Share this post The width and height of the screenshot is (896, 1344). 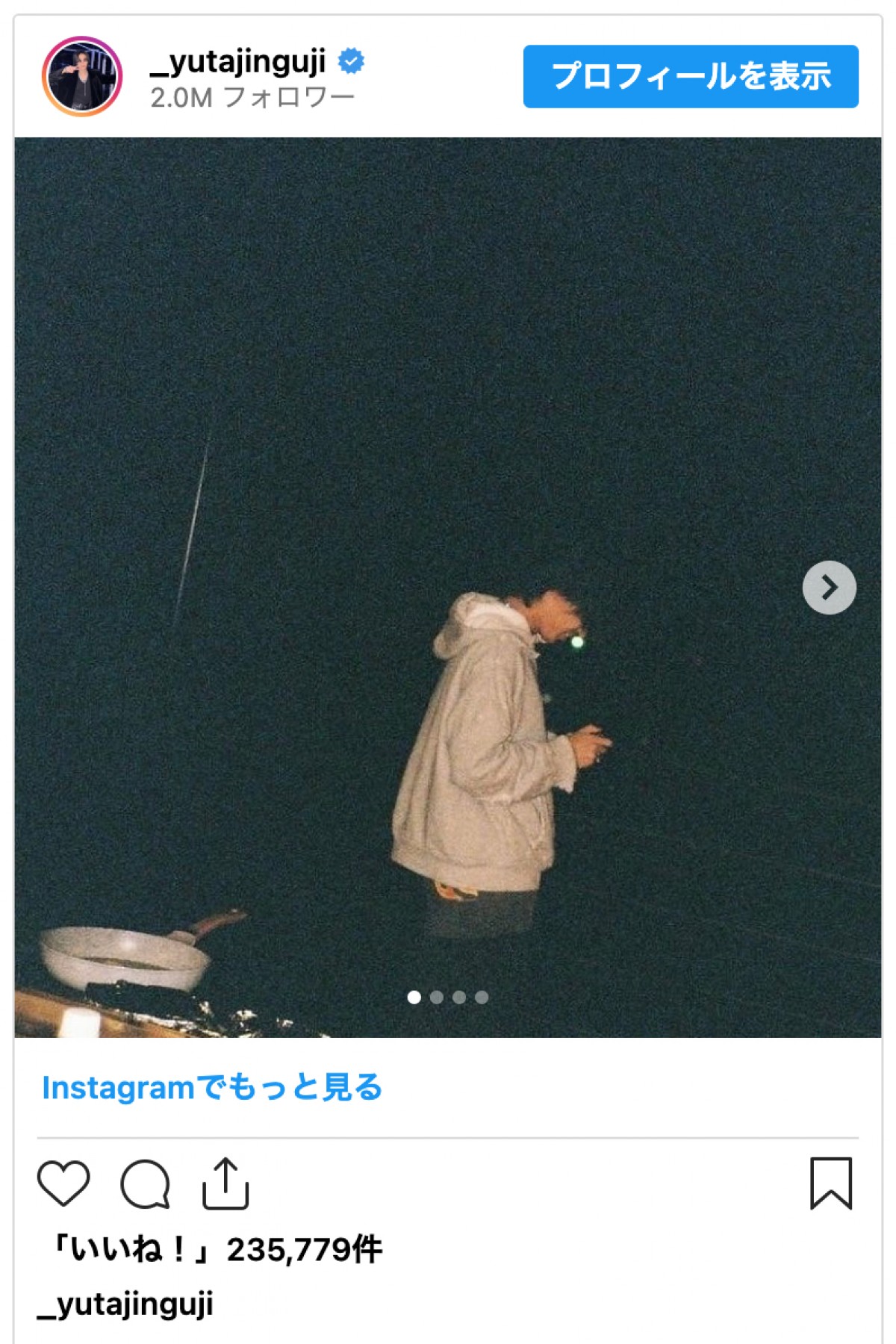tap(225, 1183)
